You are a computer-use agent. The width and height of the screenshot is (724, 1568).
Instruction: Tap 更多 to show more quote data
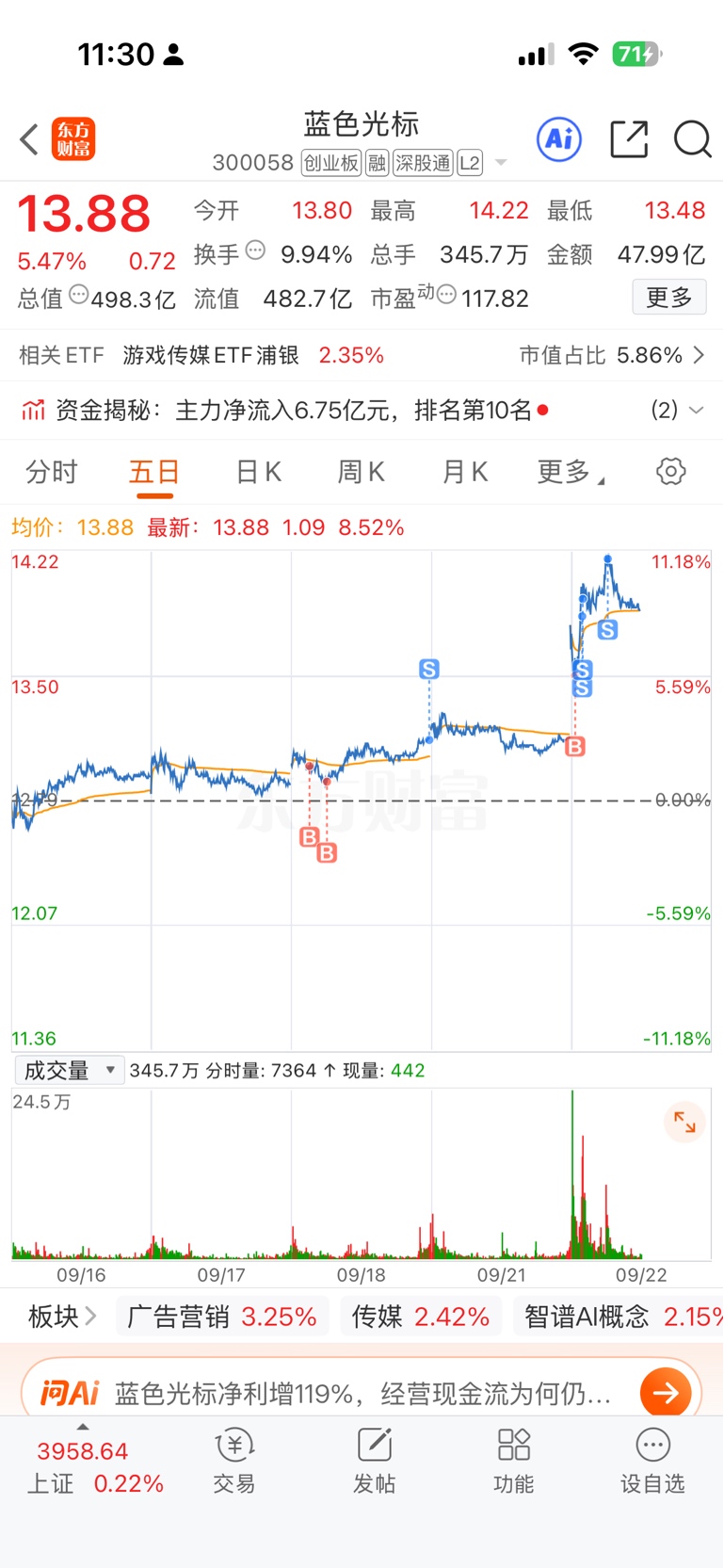pos(669,298)
